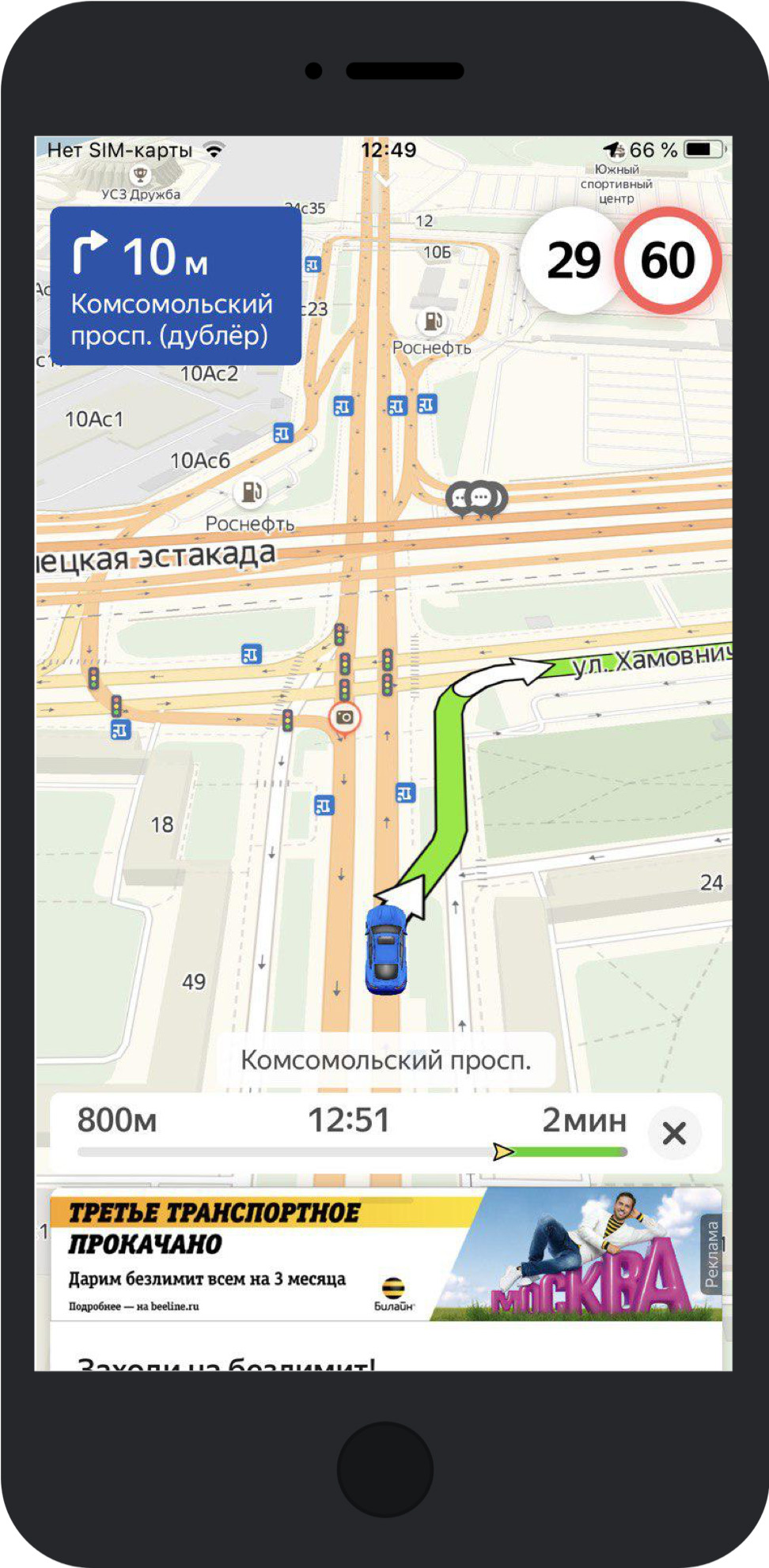The image size is (769, 1568).
Task: Open the road chat comment bubbles
Action: pos(477,499)
